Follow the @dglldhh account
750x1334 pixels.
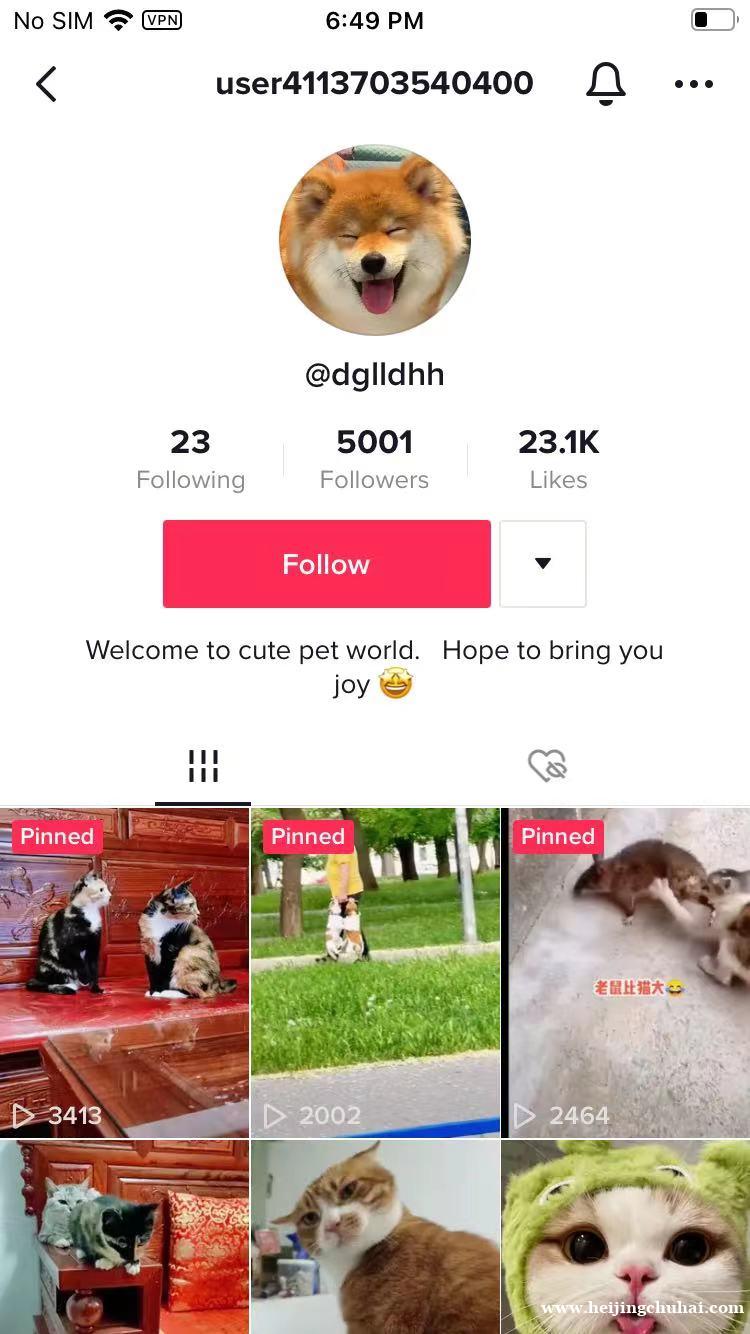[326, 564]
